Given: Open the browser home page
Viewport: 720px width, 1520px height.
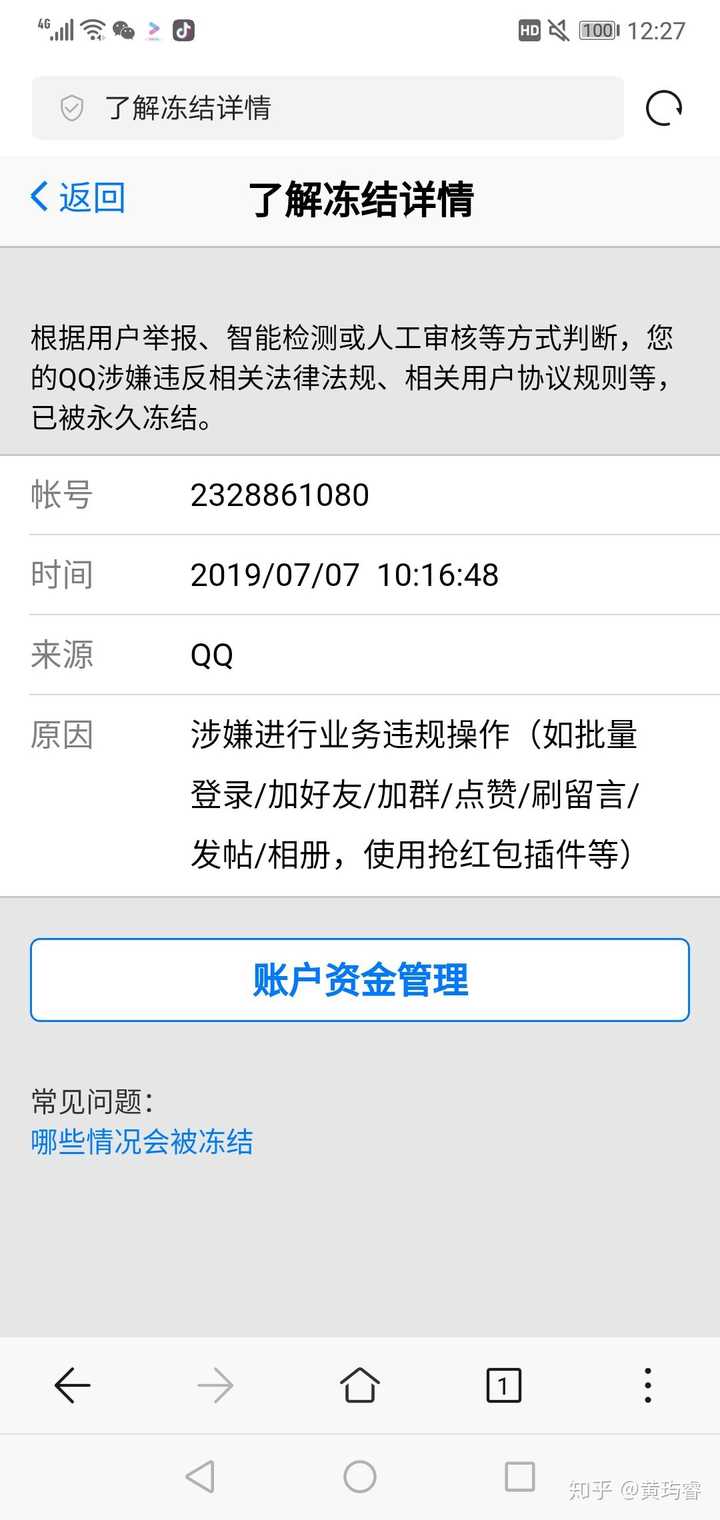Looking at the screenshot, I should click(x=360, y=1386).
